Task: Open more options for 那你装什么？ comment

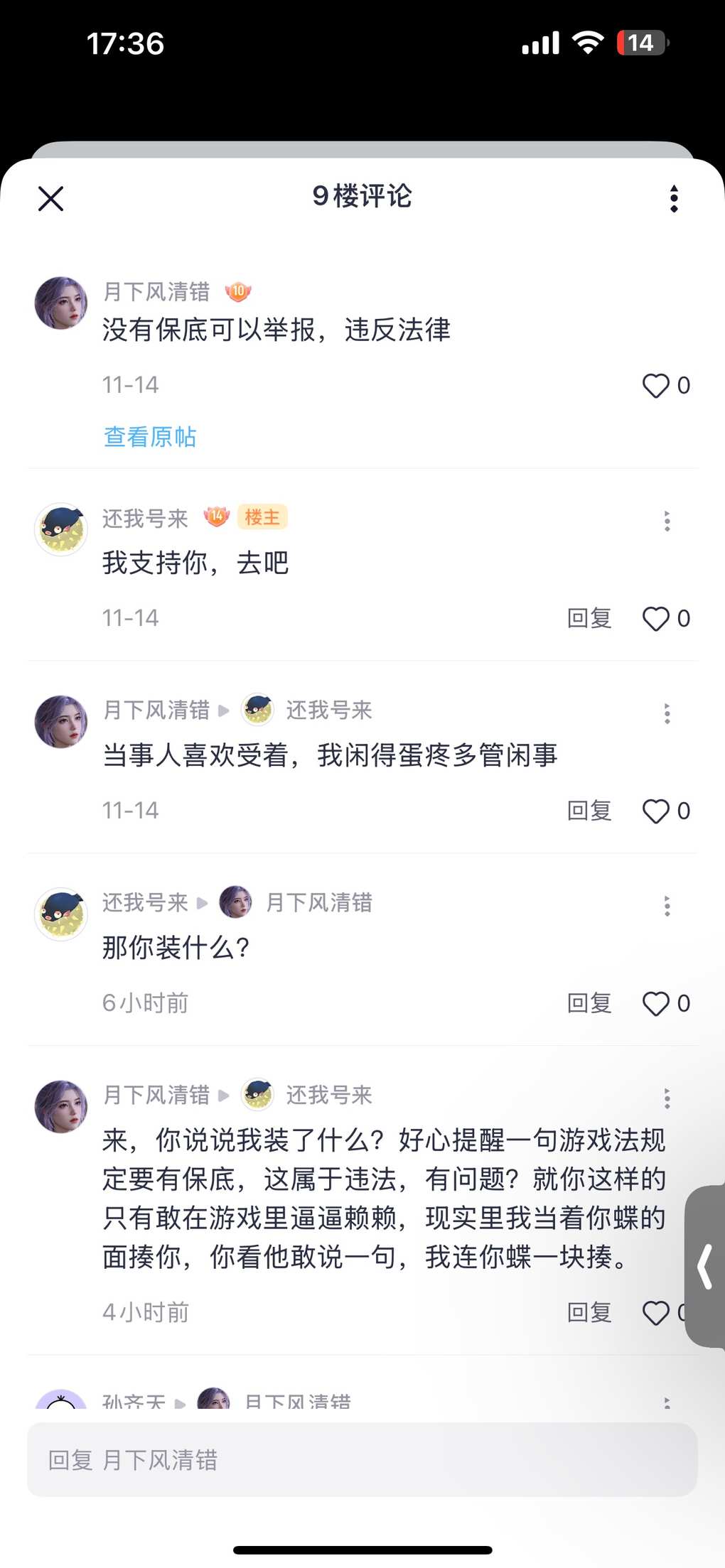Action: 667,906
